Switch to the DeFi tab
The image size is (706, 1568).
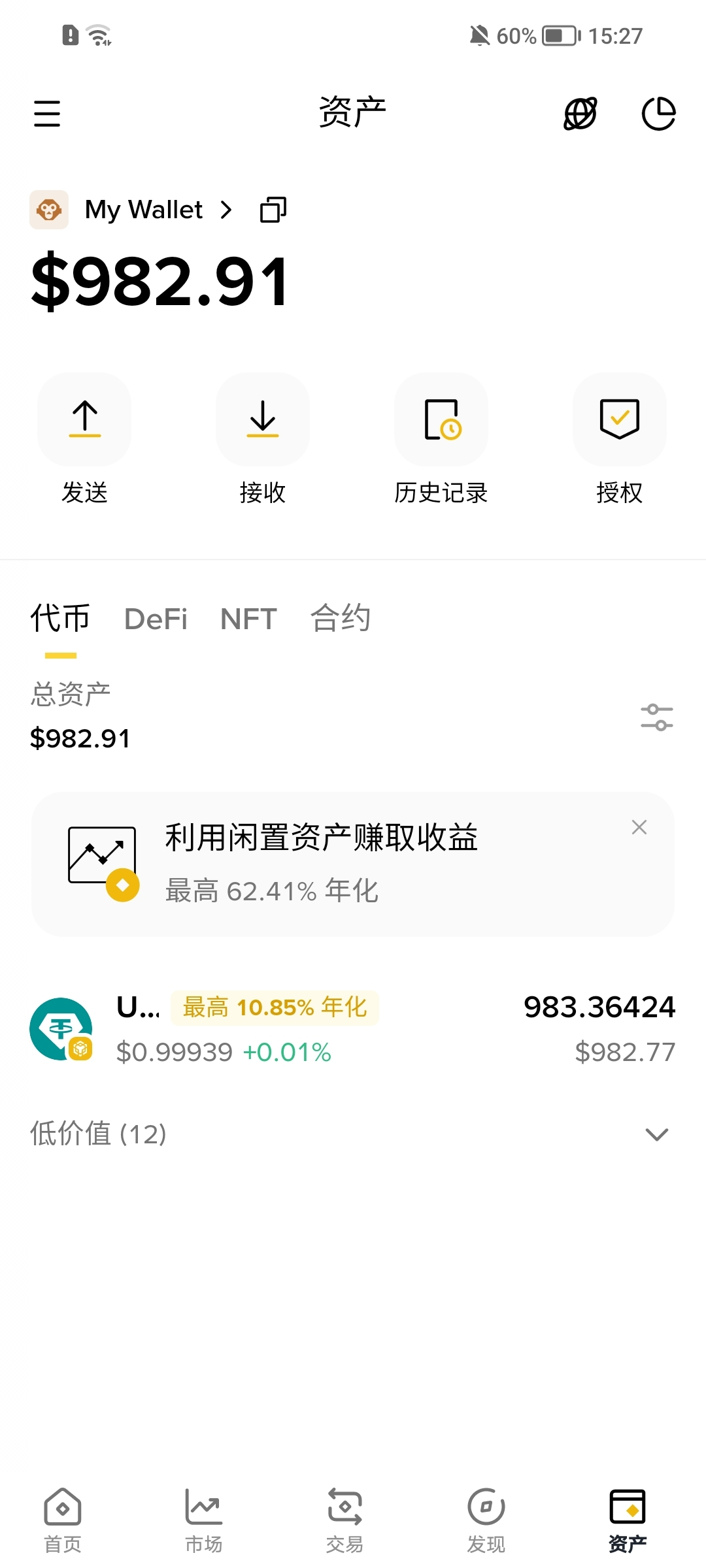(x=156, y=619)
